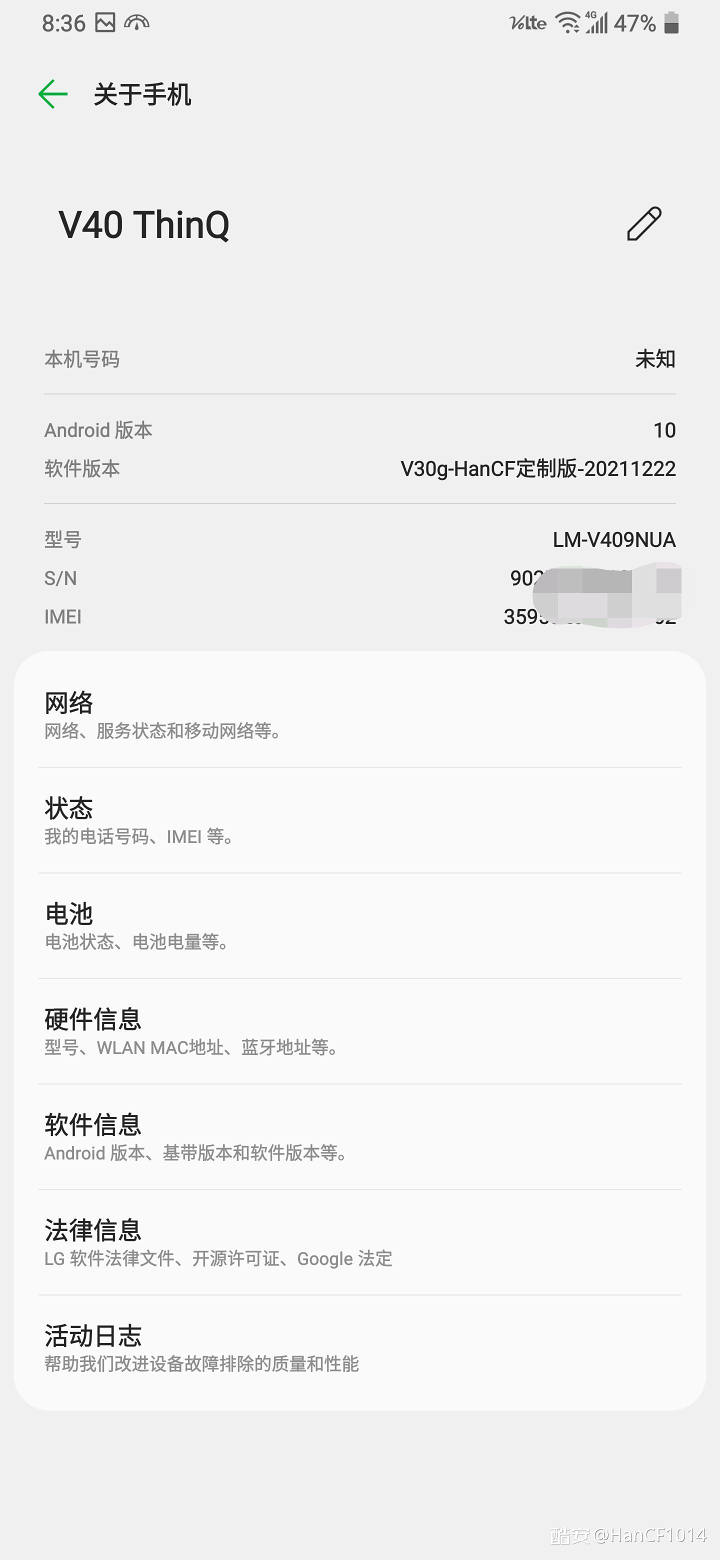The height and width of the screenshot is (1560, 720).
Task: Open the 网络 settings row
Action: pos(360,715)
